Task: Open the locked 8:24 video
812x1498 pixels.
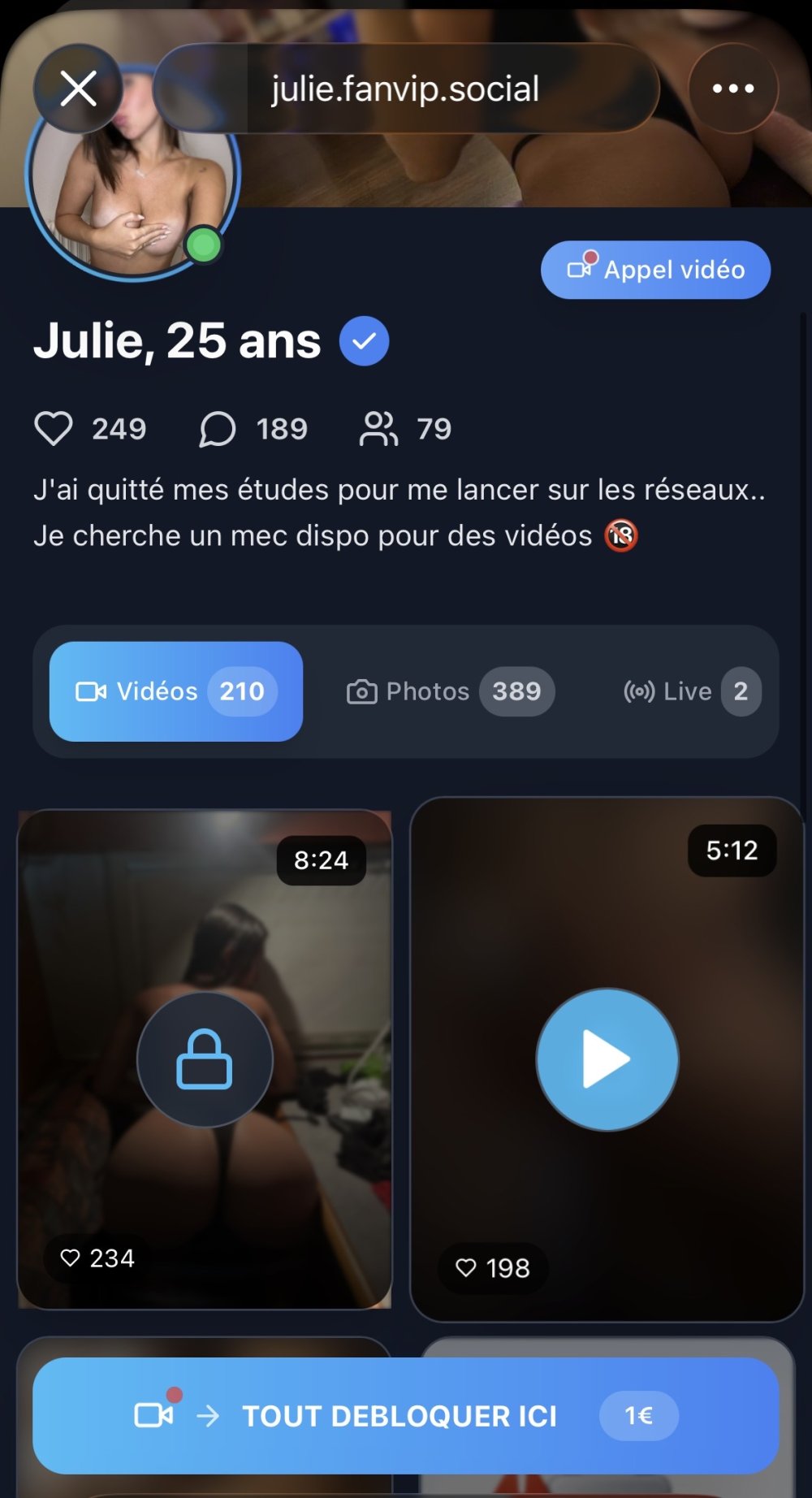Action: pos(205,1059)
